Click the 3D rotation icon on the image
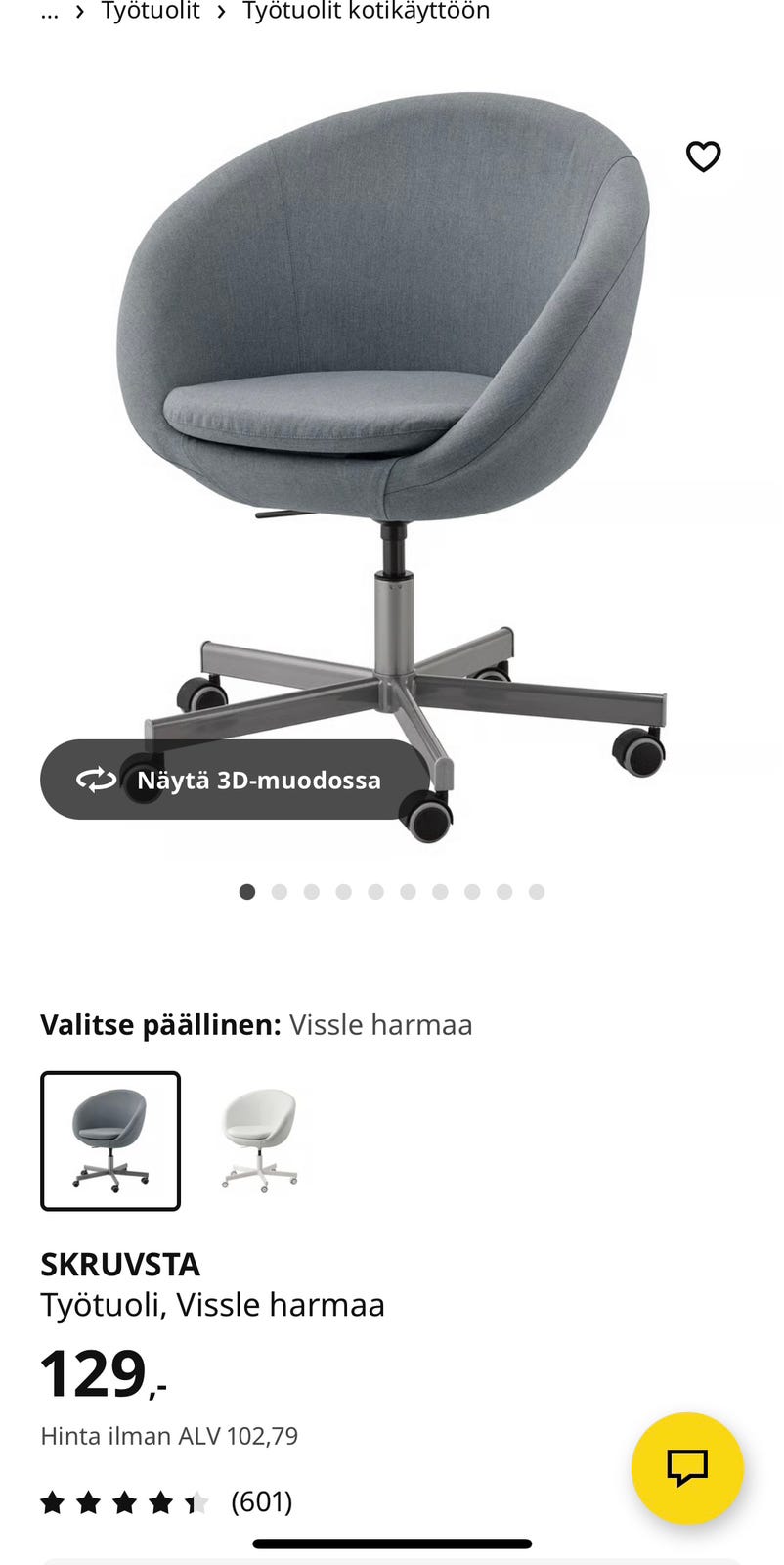Screen dimensions: 784x1565 click(x=96, y=780)
